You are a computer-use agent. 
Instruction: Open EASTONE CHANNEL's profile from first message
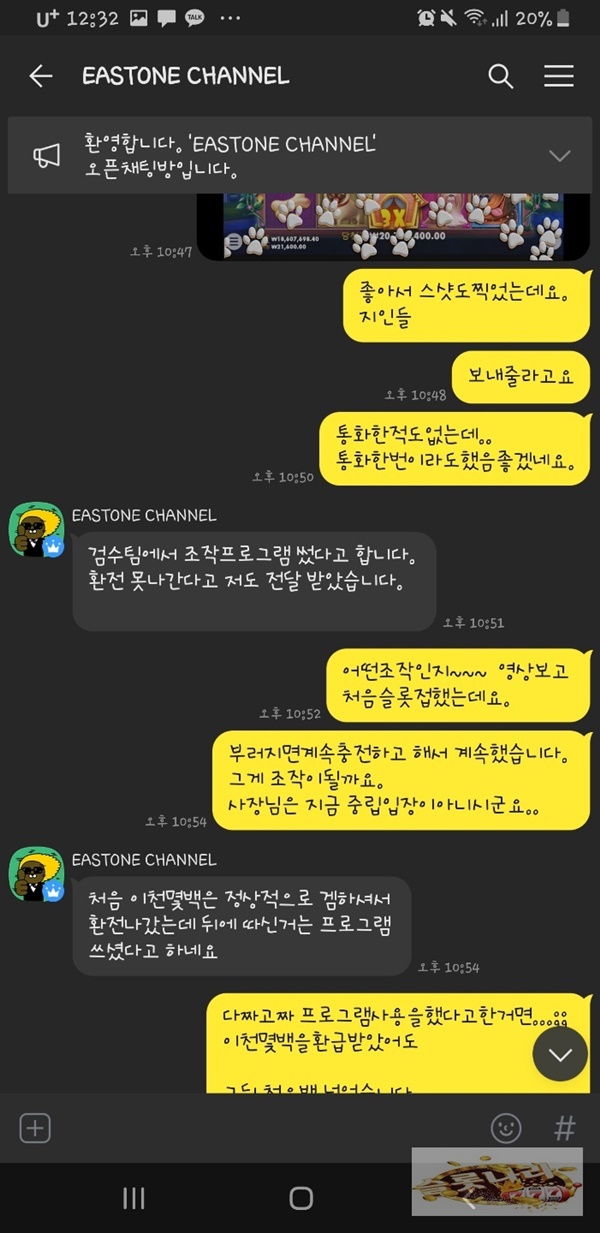click(x=37, y=530)
